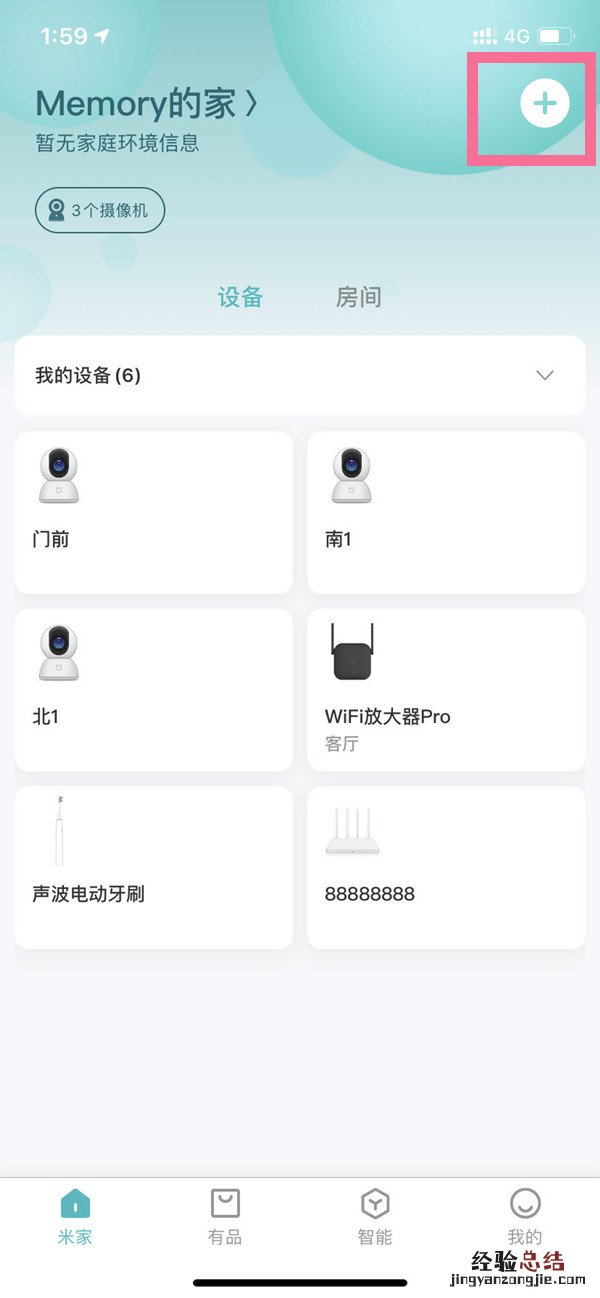This screenshot has width=600, height=1298.
Task: Switch to the 设备 tab
Action: [x=240, y=297]
